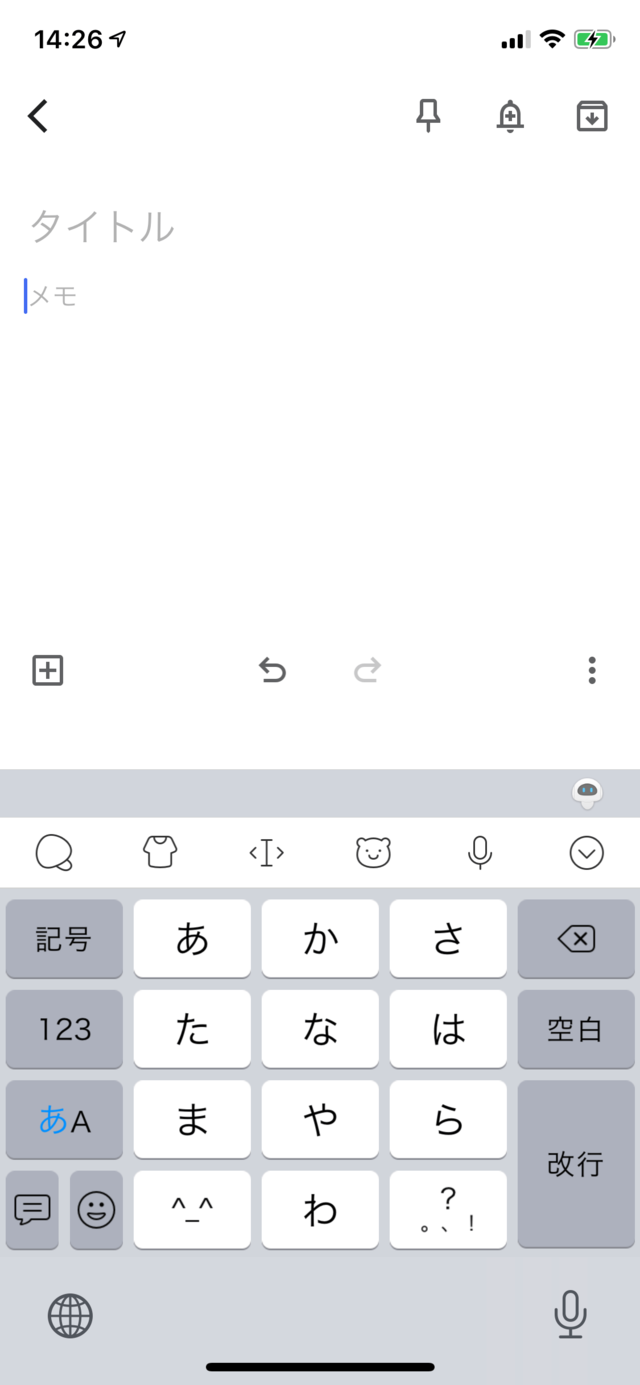Pin this note
Screen dimensions: 640x1385
click(428, 116)
